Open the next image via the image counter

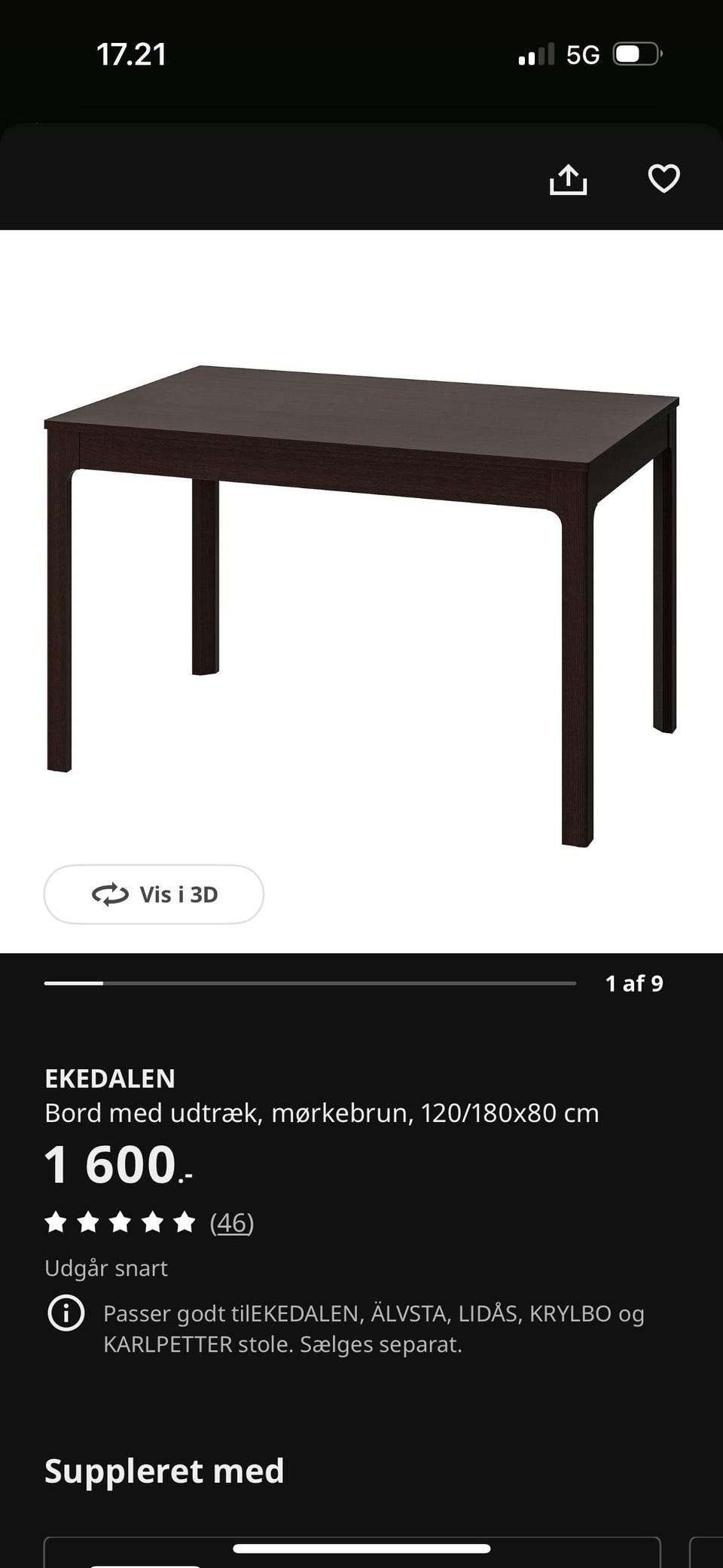pyautogui.click(x=633, y=983)
